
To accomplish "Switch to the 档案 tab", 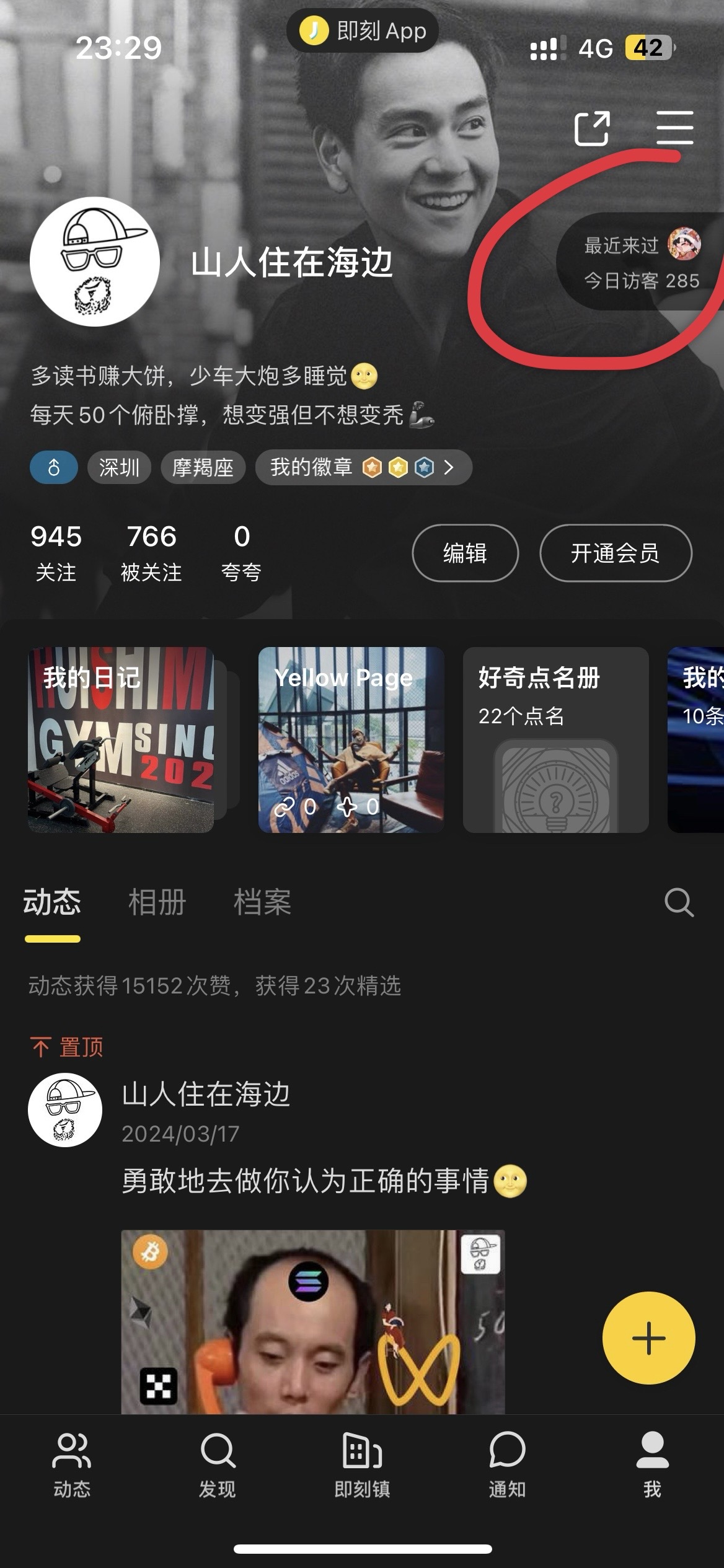I will click(x=262, y=902).
